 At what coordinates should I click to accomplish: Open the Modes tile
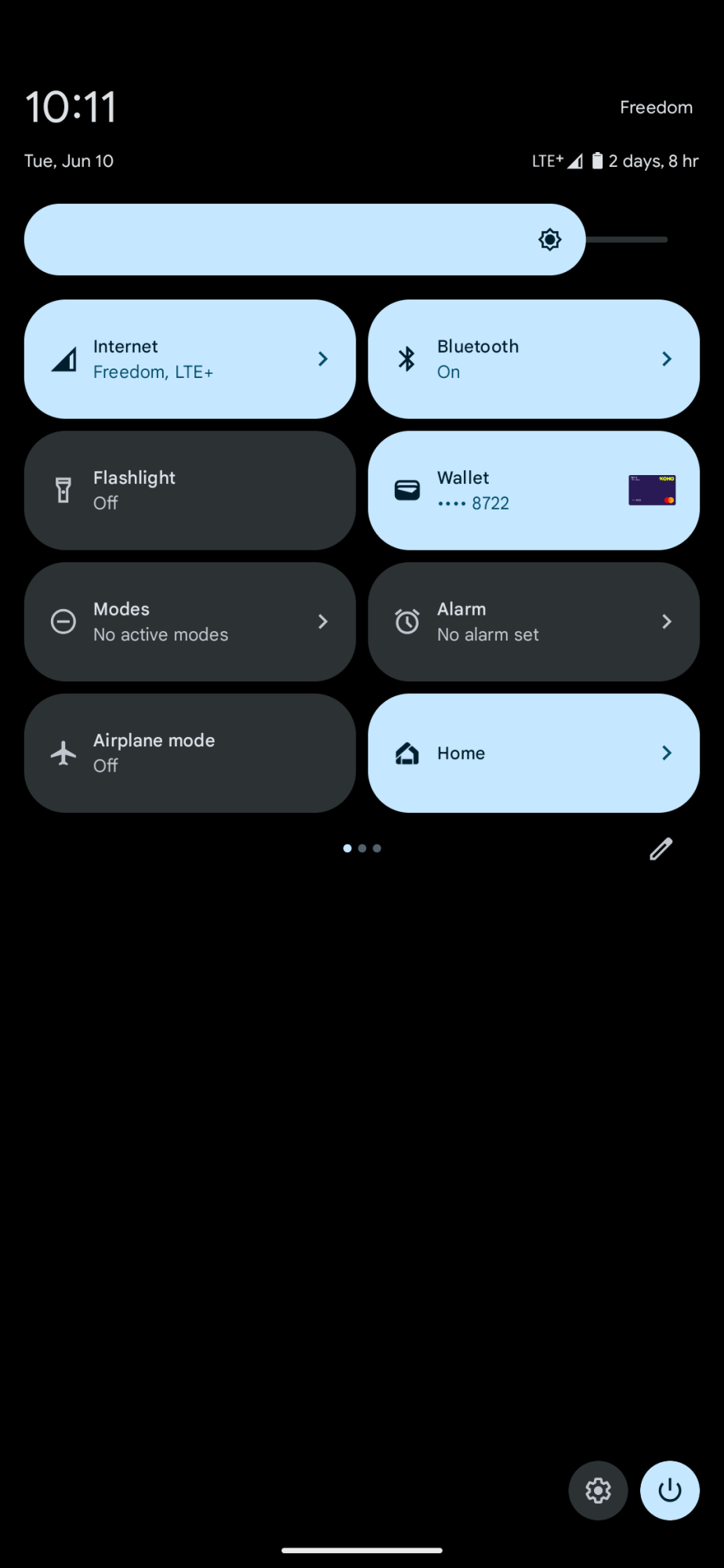coord(190,622)
